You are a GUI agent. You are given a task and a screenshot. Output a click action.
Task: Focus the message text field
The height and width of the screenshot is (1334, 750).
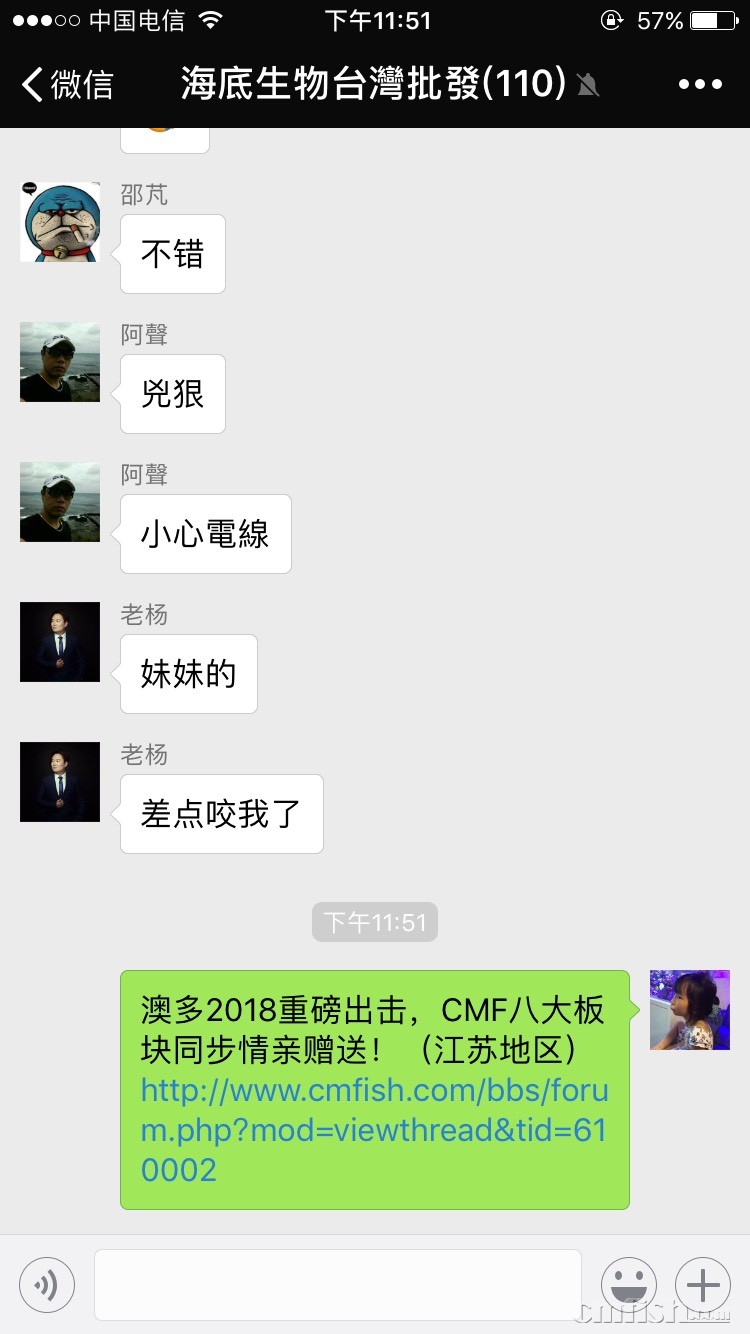pyautogui.click(x=337, y=1284)
